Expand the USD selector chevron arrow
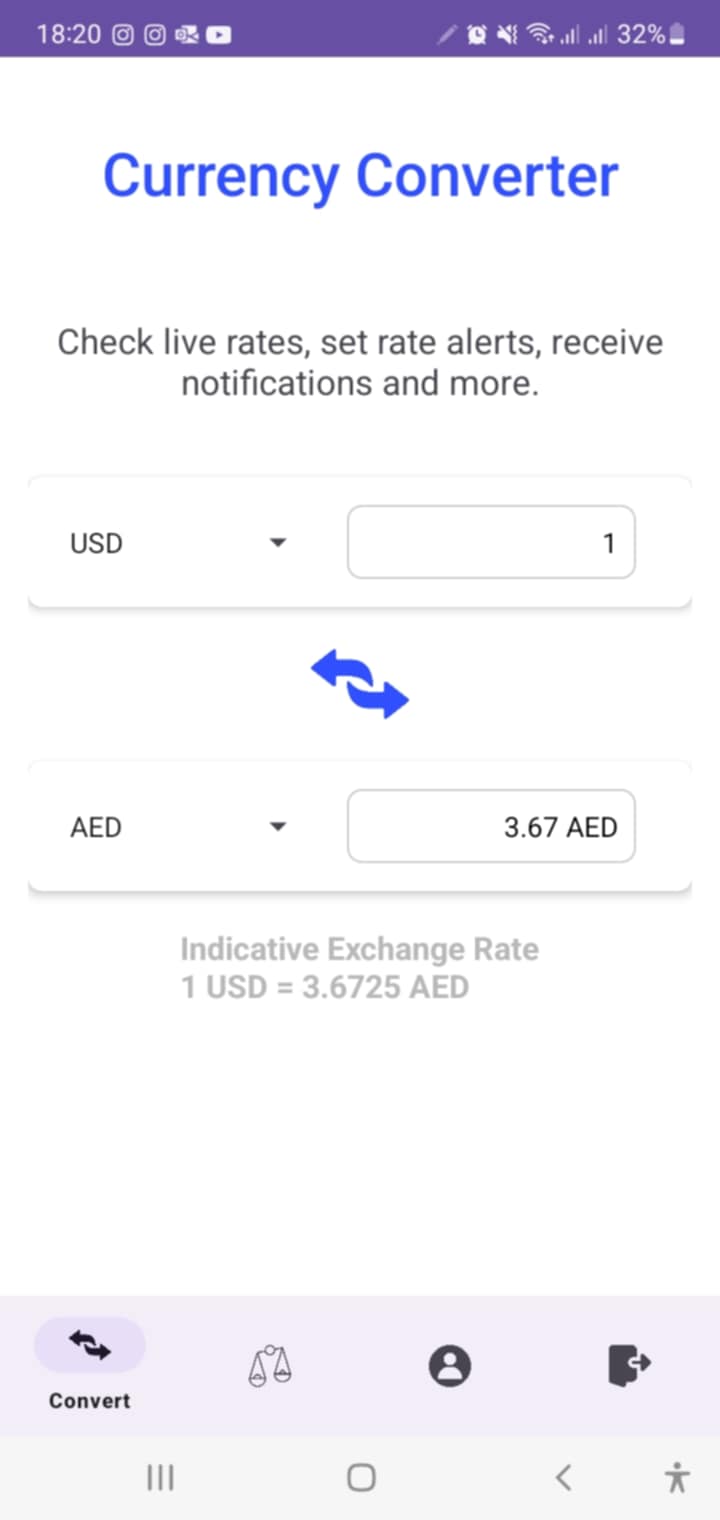Screen dimensions: 720x1520 coord(278,543)
